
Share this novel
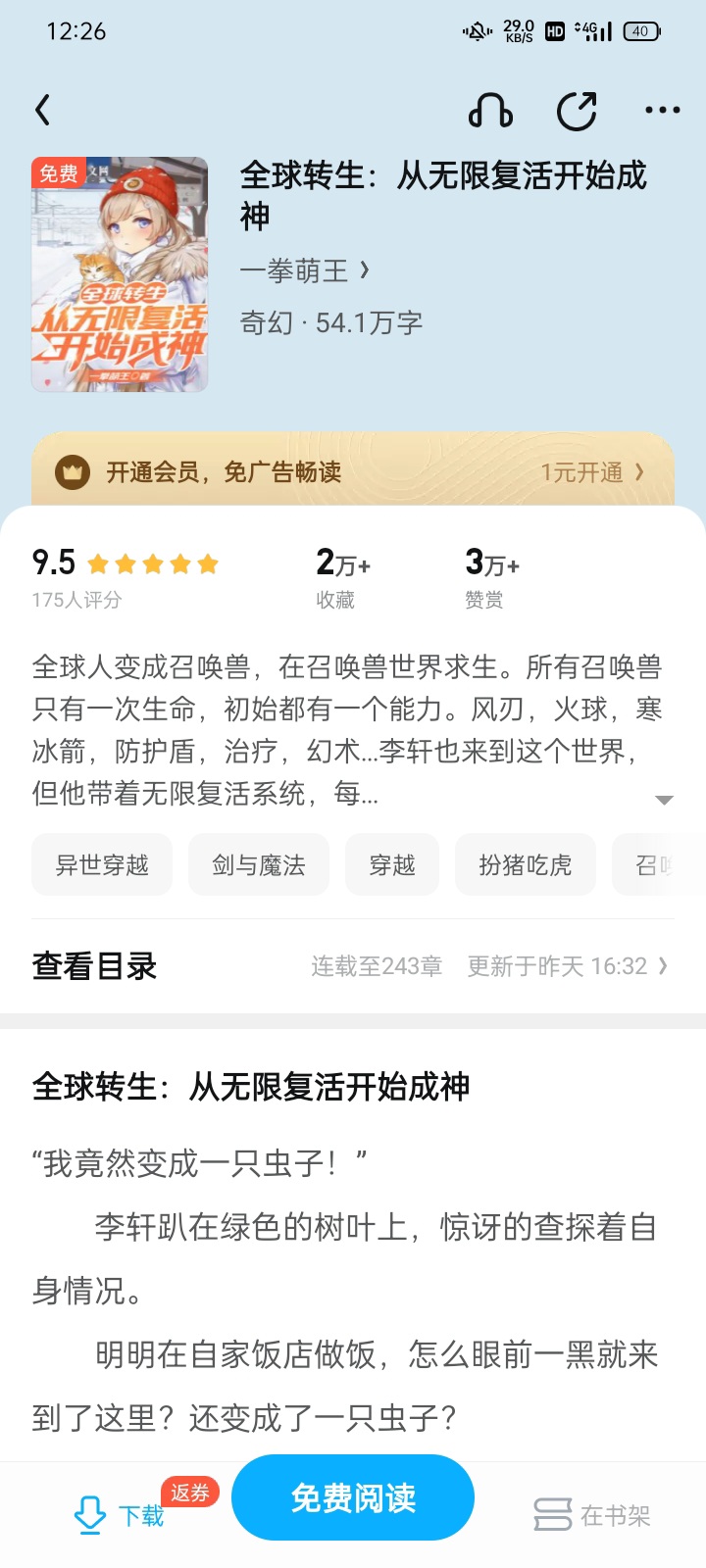[x=577, y=111]
